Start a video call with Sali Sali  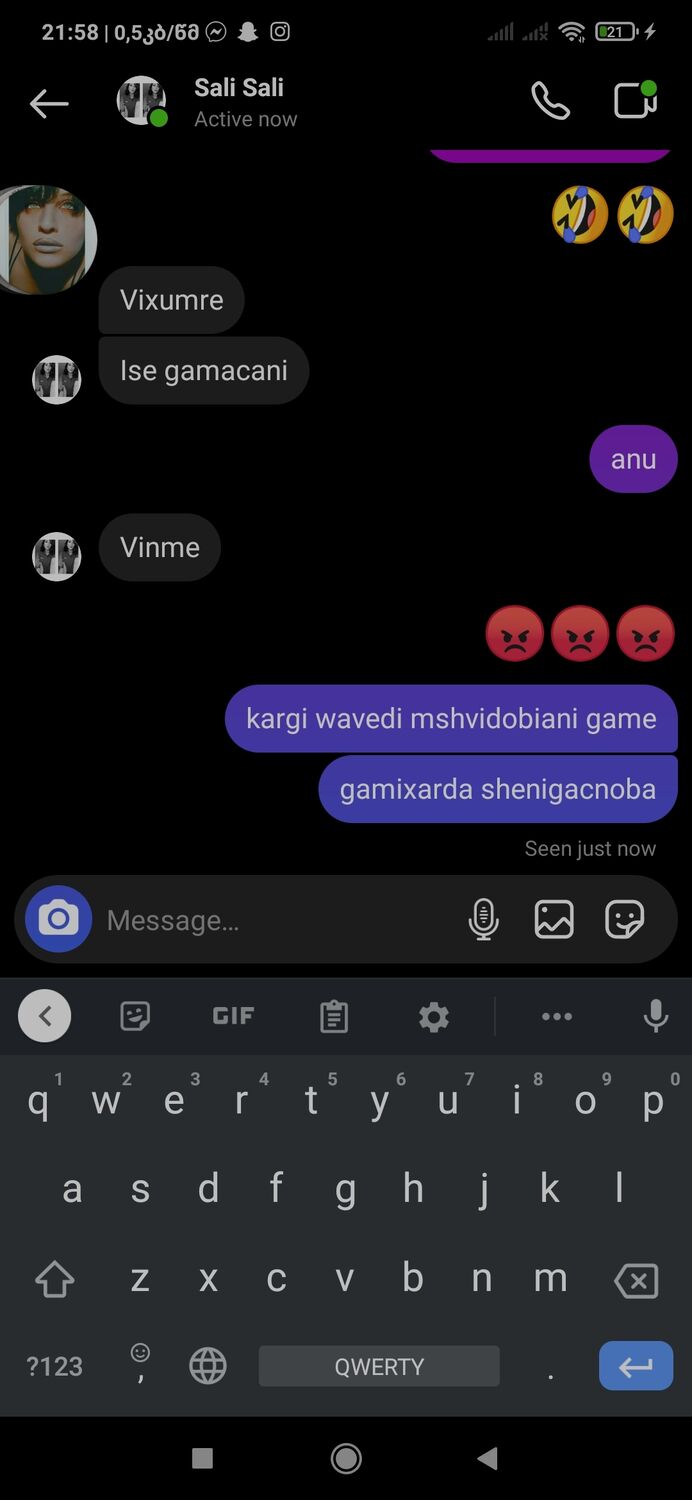point(635,101)
